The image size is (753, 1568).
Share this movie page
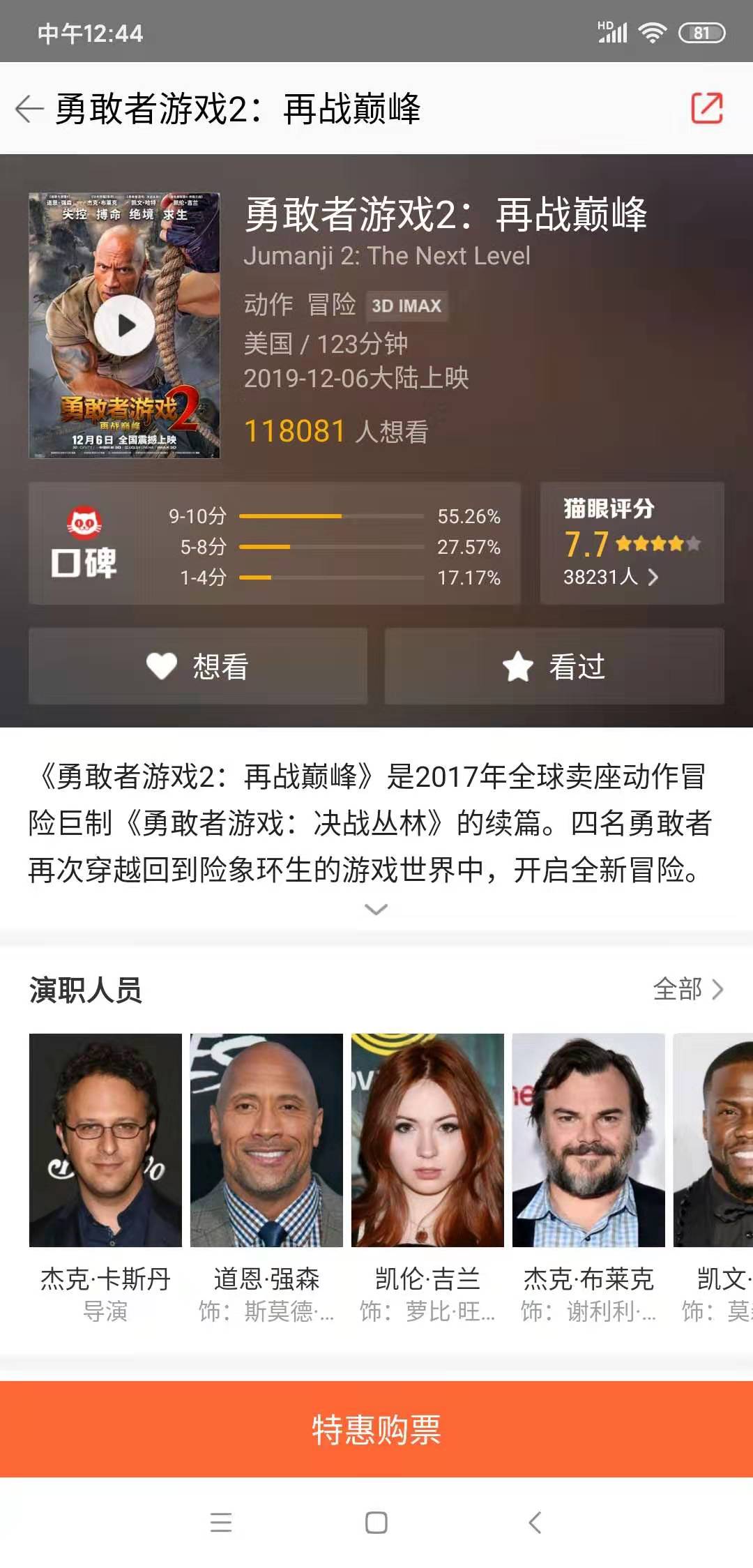(706, 108)
